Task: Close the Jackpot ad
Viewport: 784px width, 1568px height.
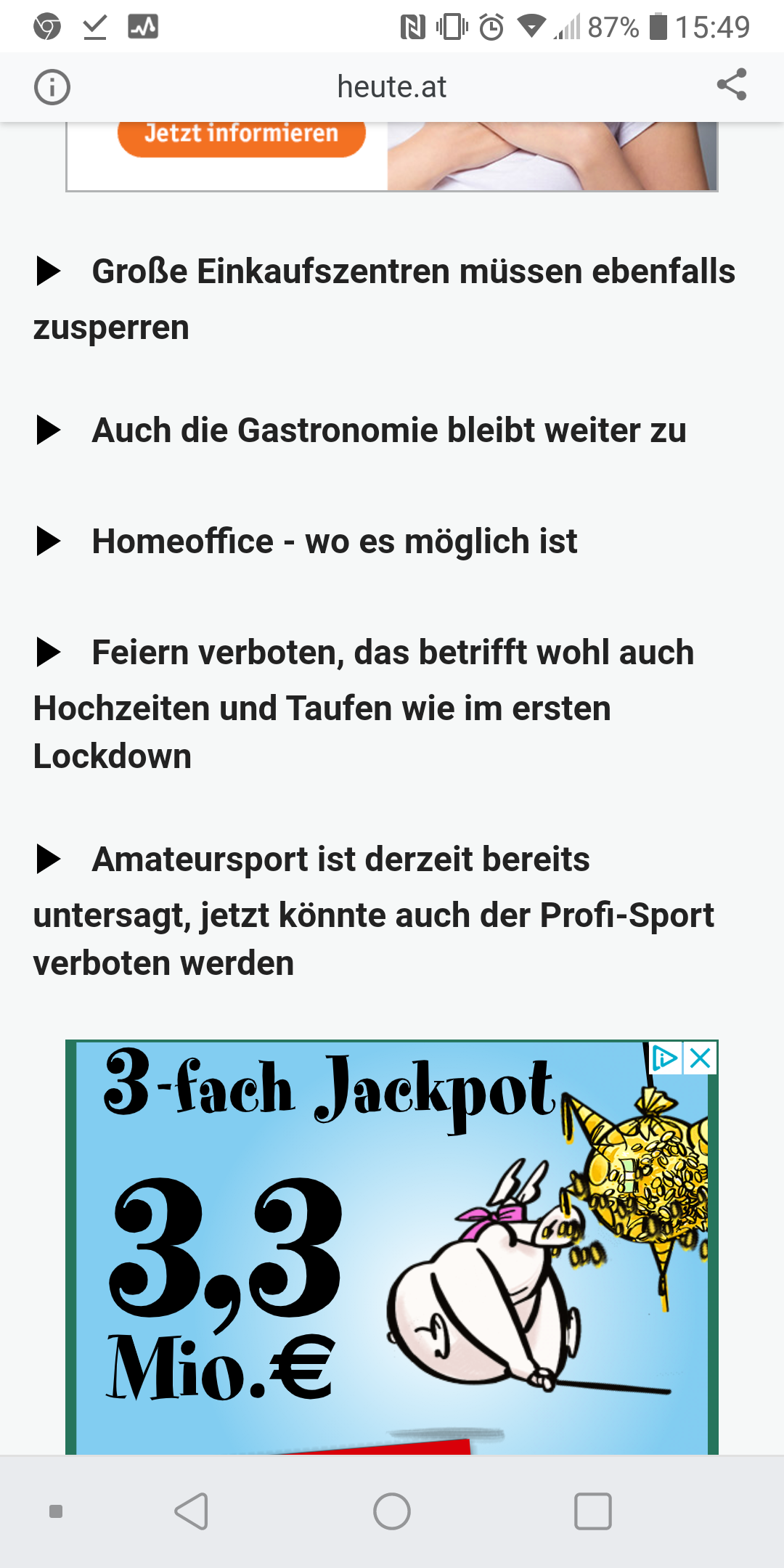Action: (x=701, y=1058)
